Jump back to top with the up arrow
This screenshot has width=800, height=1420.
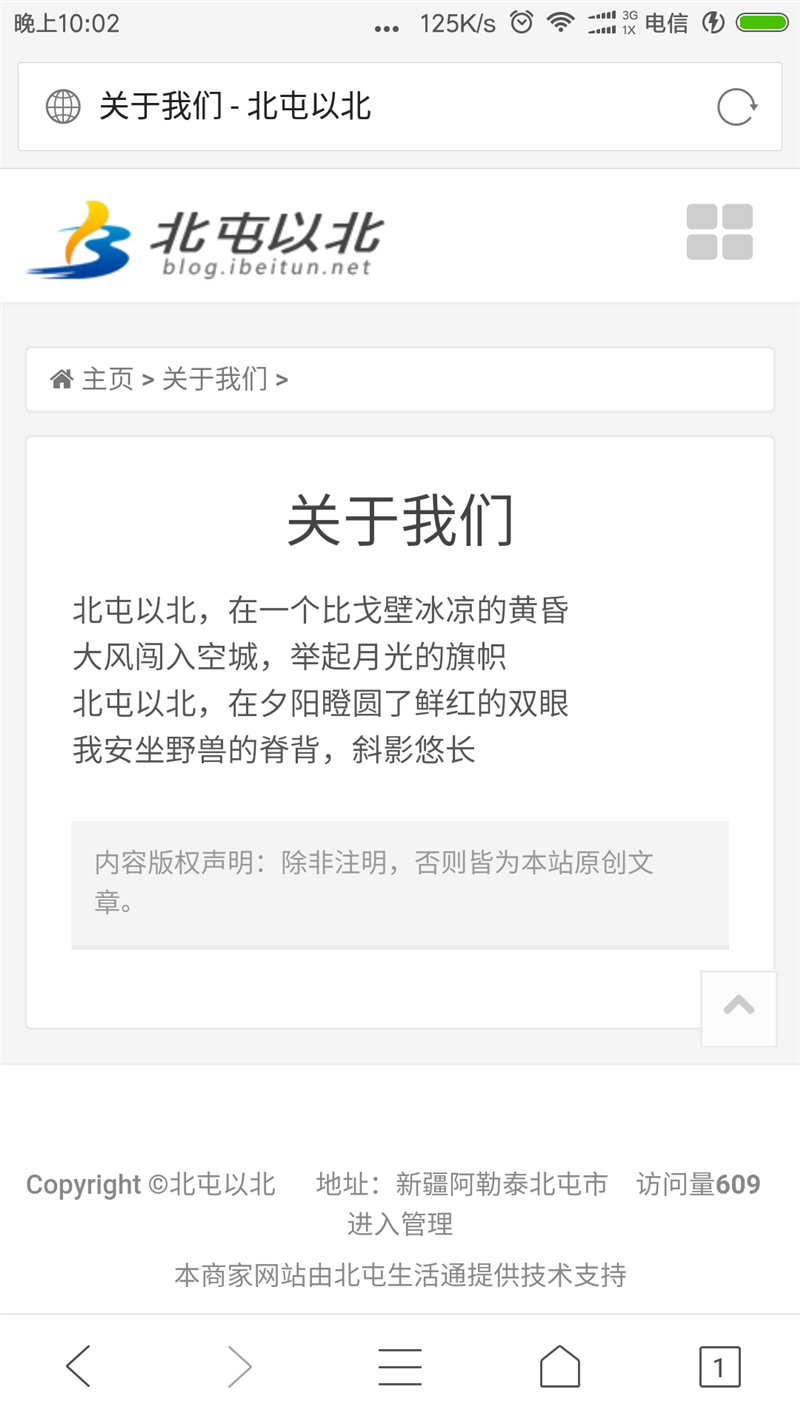pyautogui.click(x=738, y=1008)
